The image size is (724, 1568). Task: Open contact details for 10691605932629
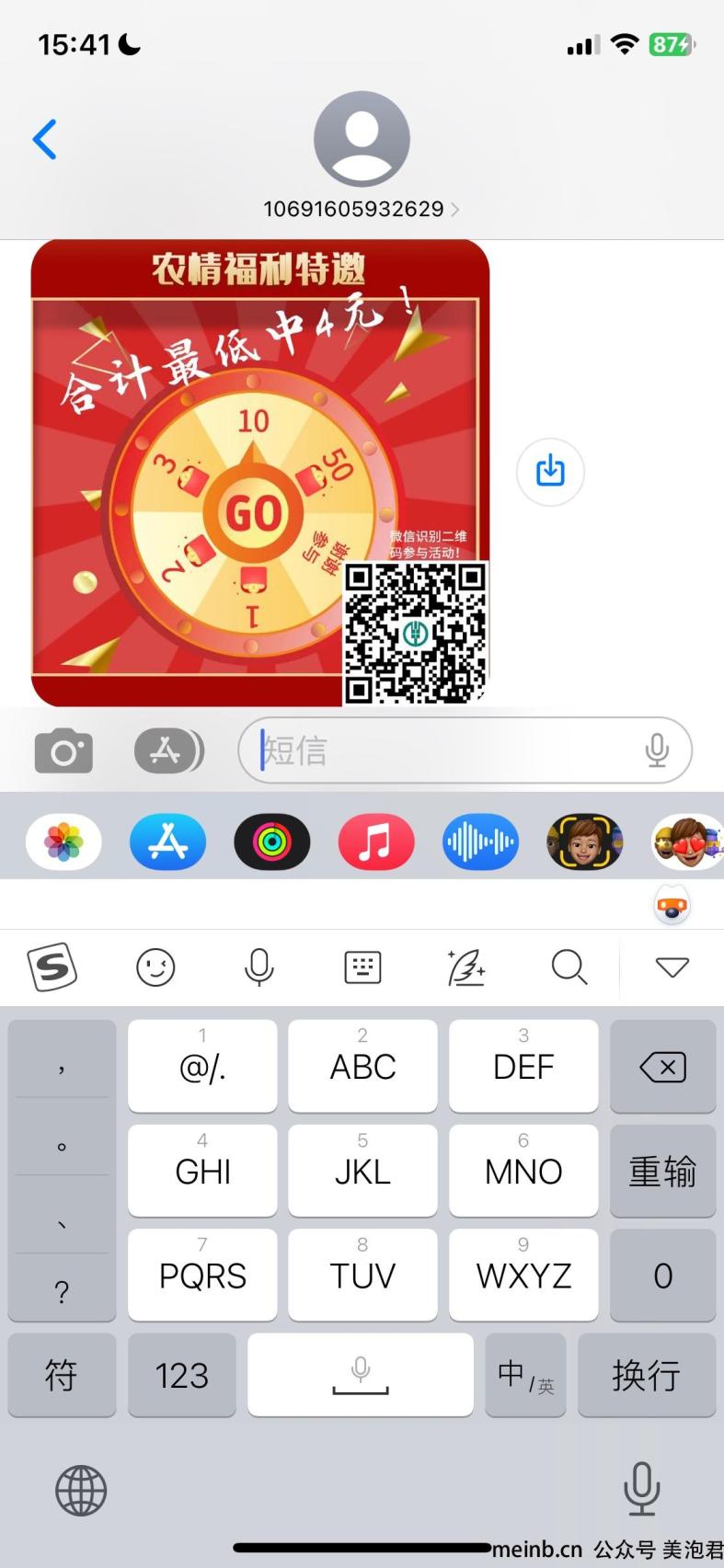pos(361,209)
